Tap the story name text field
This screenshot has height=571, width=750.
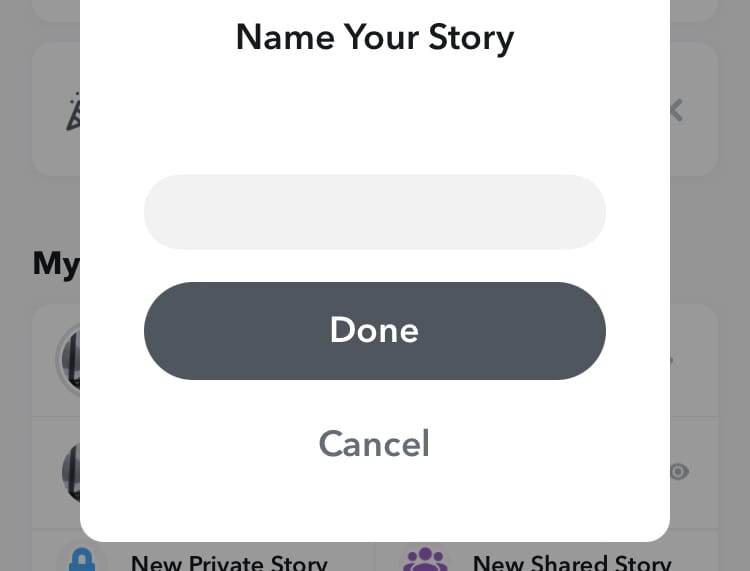pos(374,212)
